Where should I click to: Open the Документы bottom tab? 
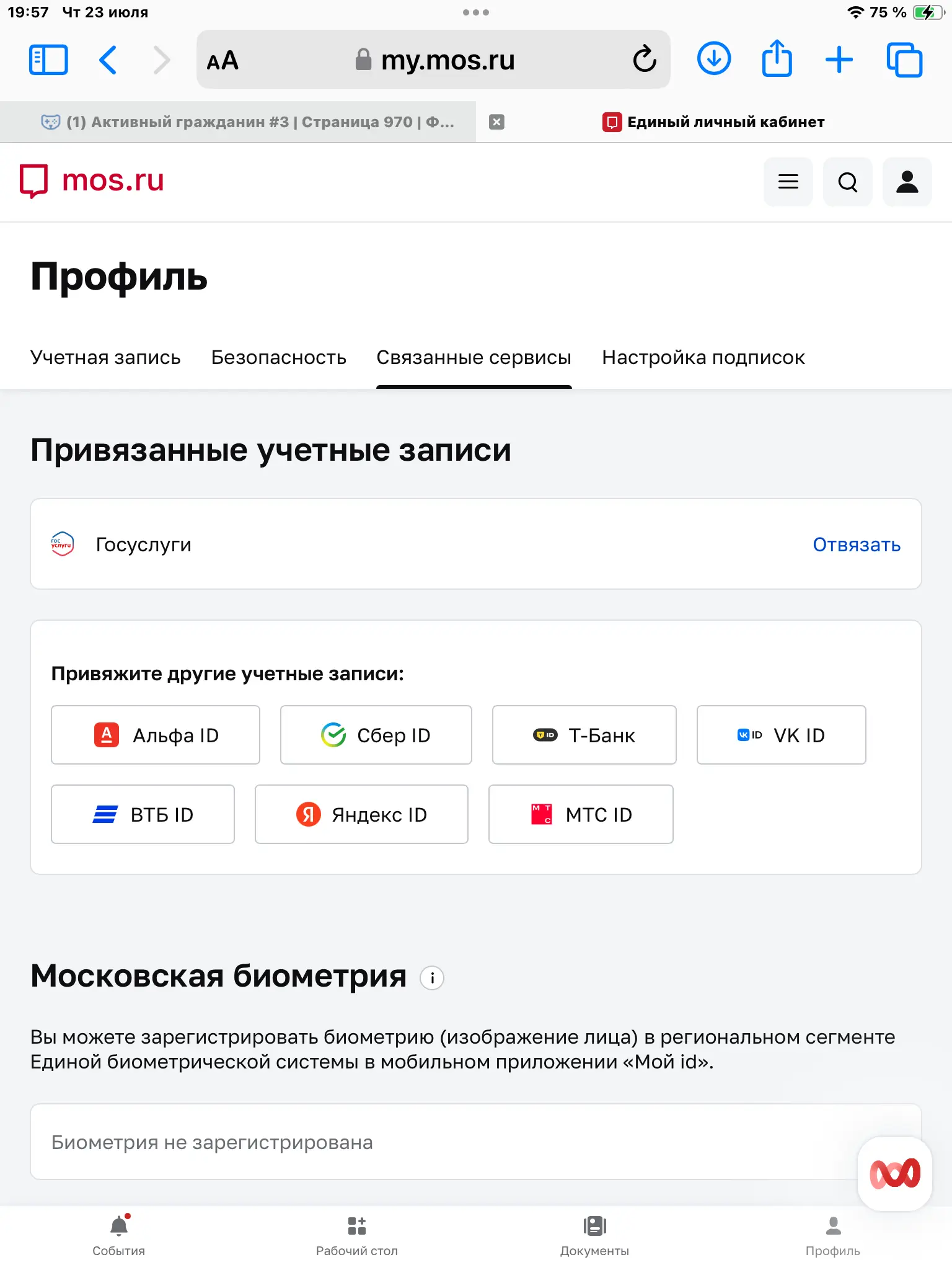pyautogui.click(x=595, y=1235)
